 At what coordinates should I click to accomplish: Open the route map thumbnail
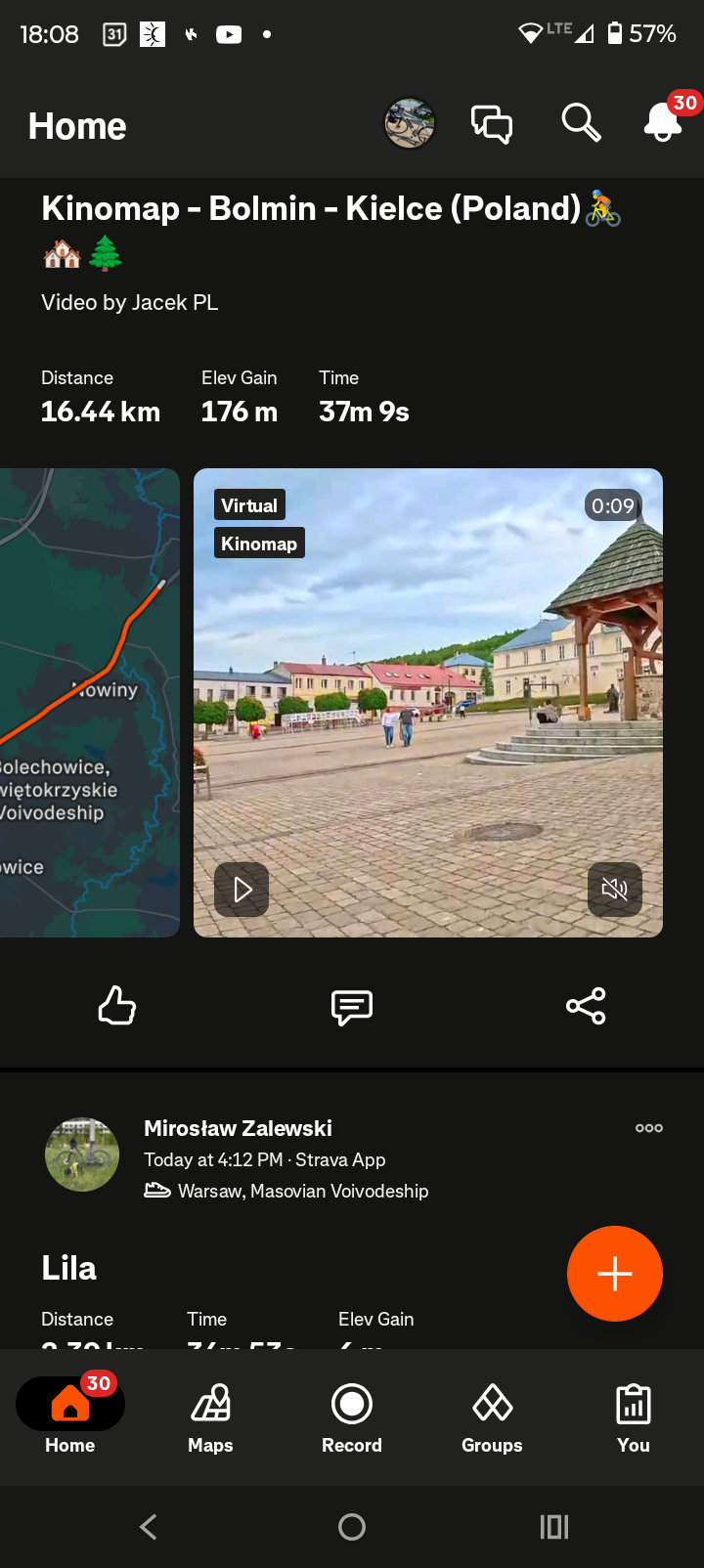(88, 702)
